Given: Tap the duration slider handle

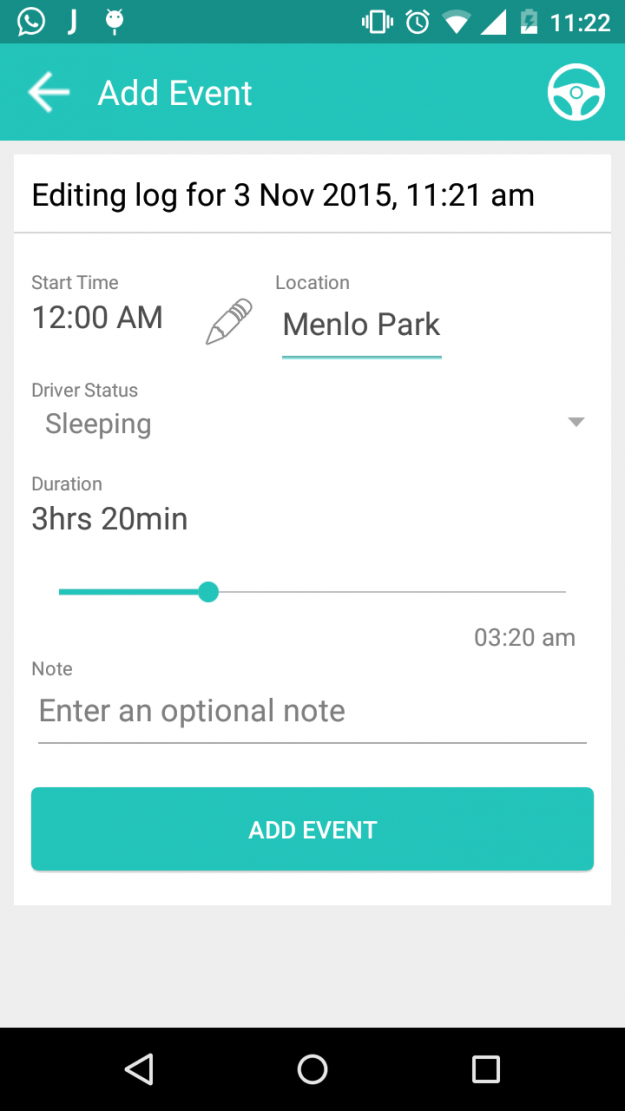Looking at the screenshot, I should click(x=208, y=592).
